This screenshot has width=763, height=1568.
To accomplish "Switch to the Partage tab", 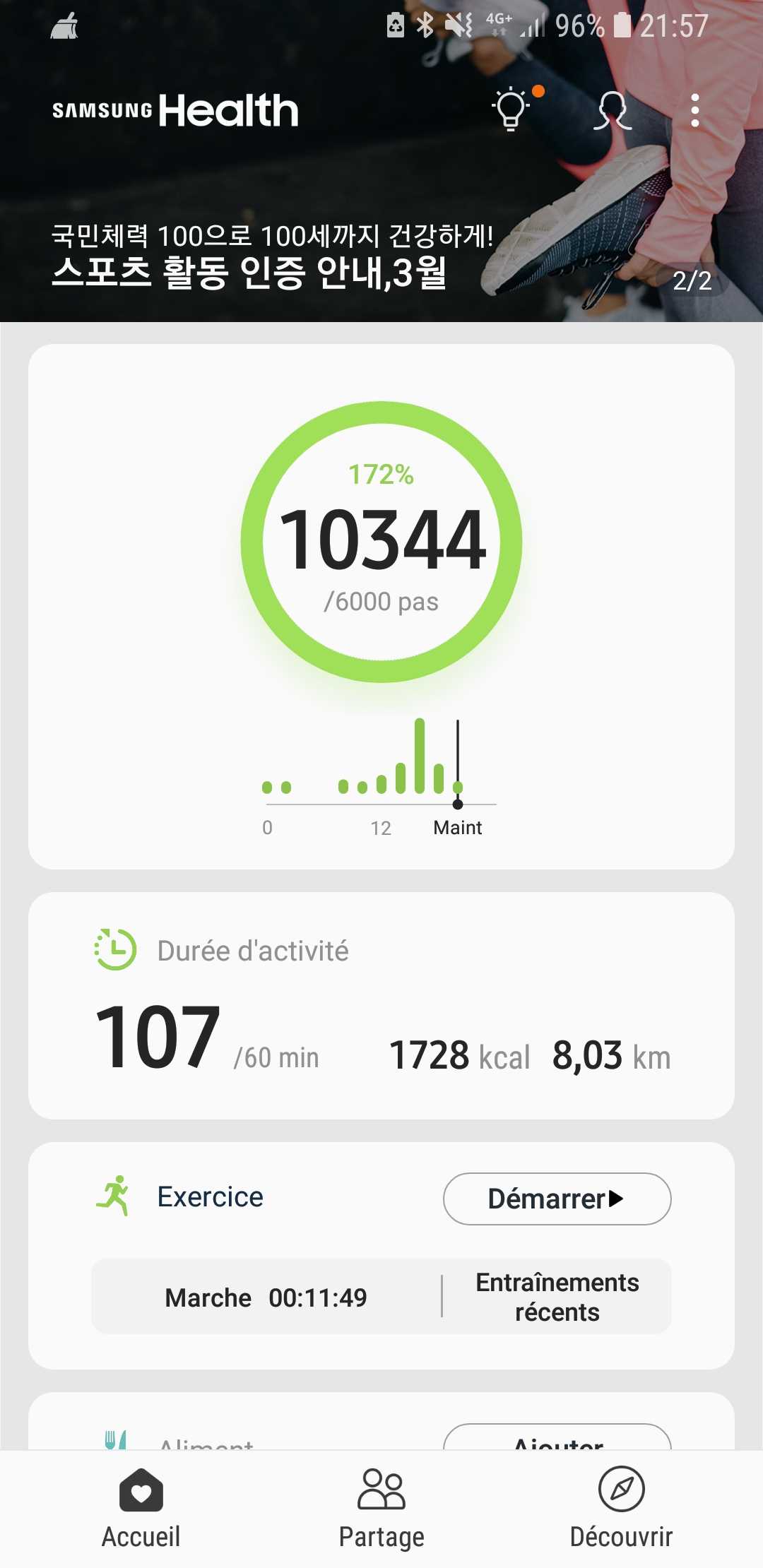I will tap(381, 1509).
